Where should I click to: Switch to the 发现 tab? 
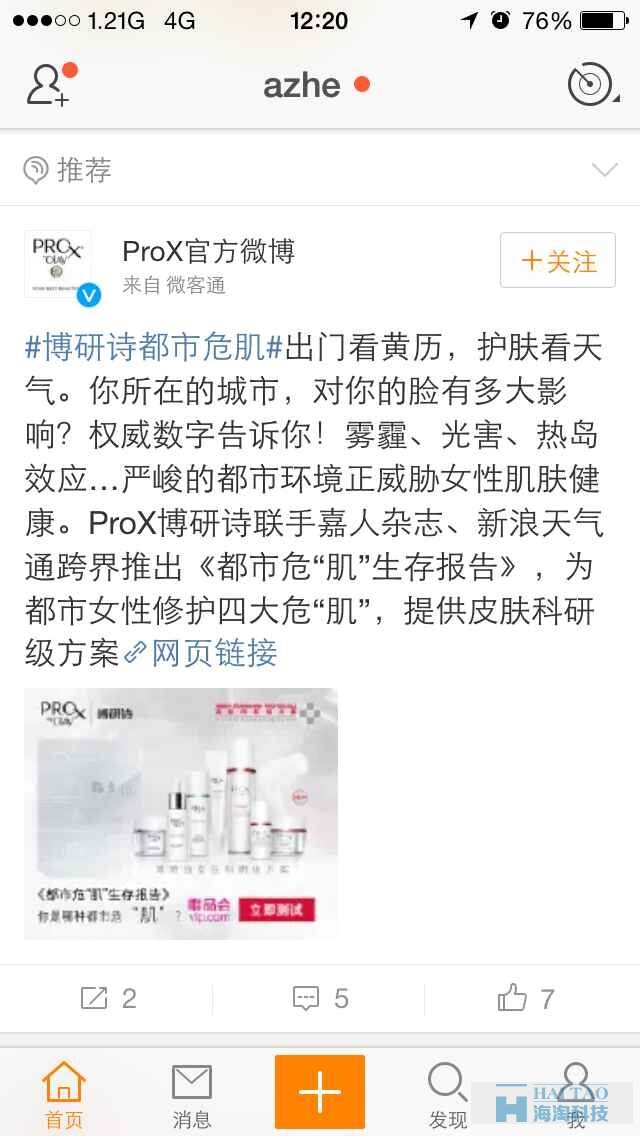coord(447,1094)
